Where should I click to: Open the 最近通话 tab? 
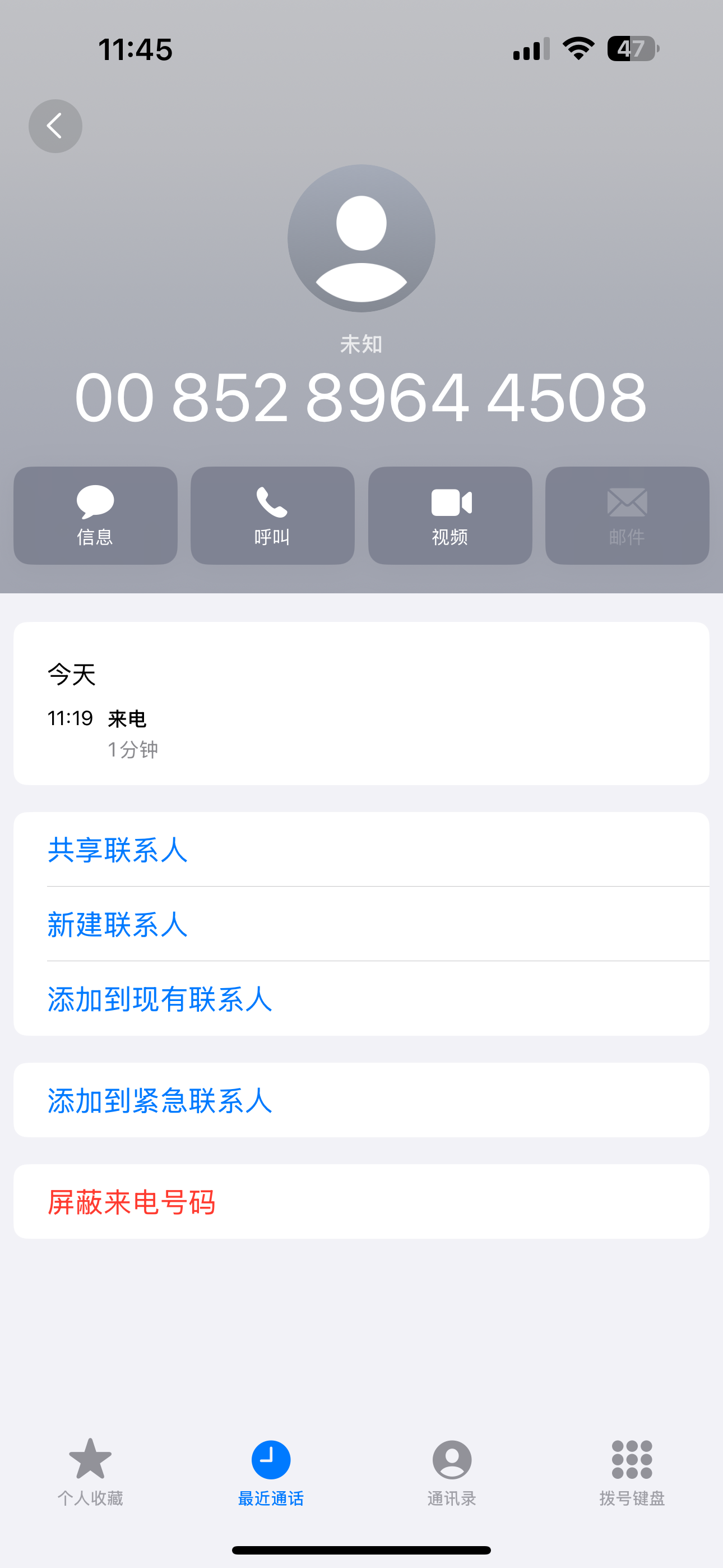click(x=271, y=1470)
